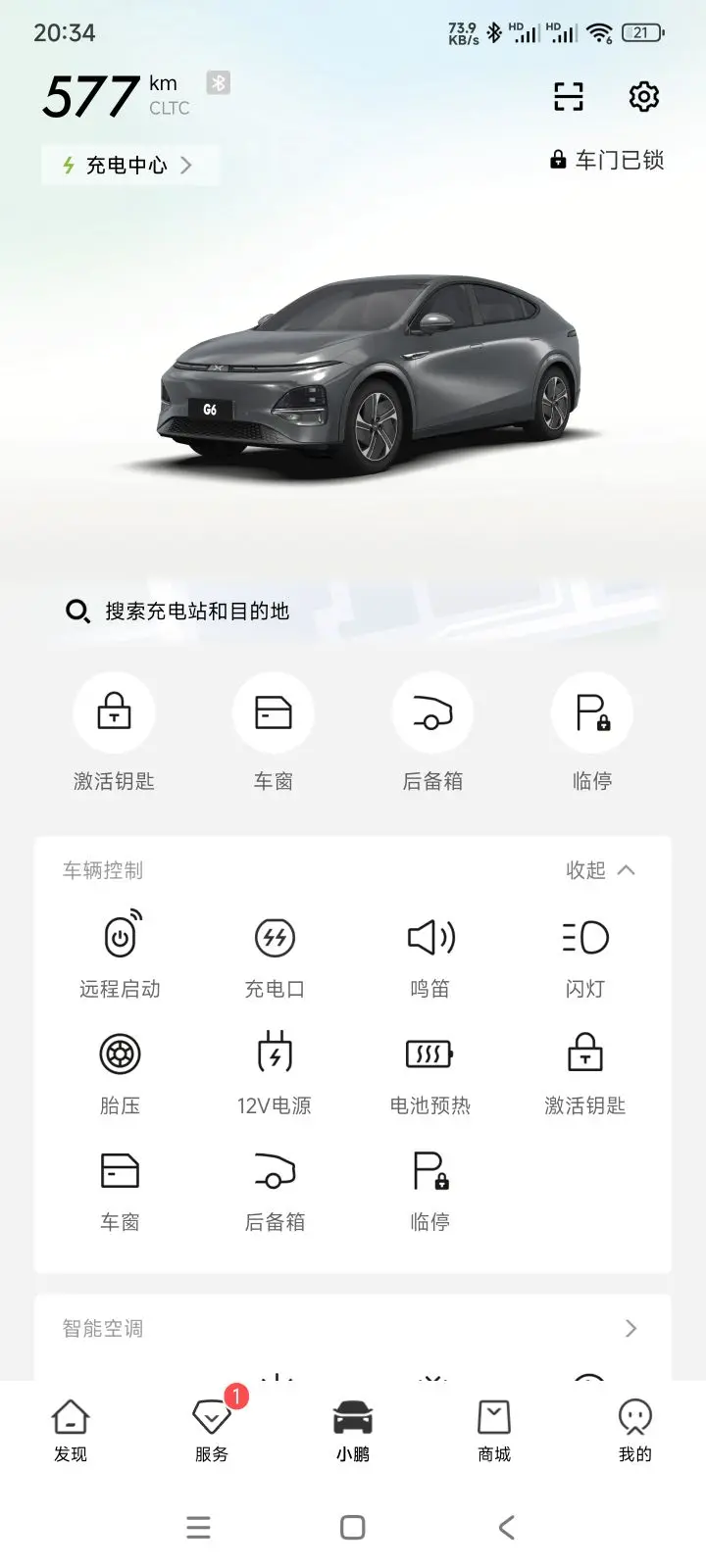Check 胎压 tire pressure

(120, 1072)
